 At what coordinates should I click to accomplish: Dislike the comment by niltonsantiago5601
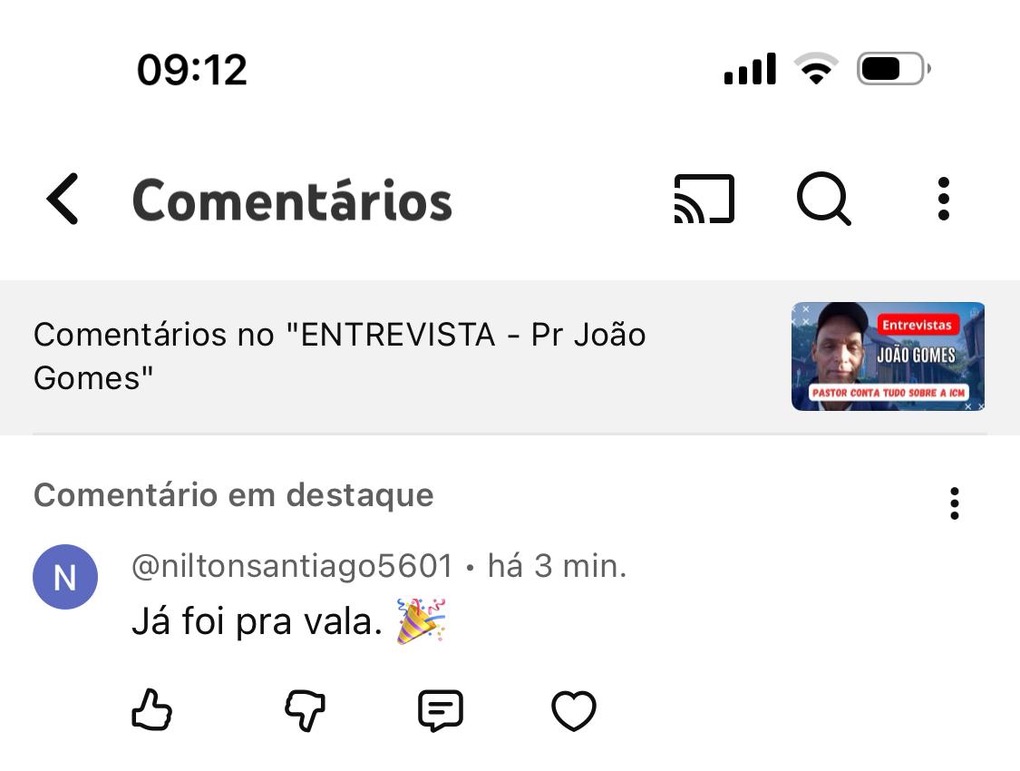[x=305, y=711]
